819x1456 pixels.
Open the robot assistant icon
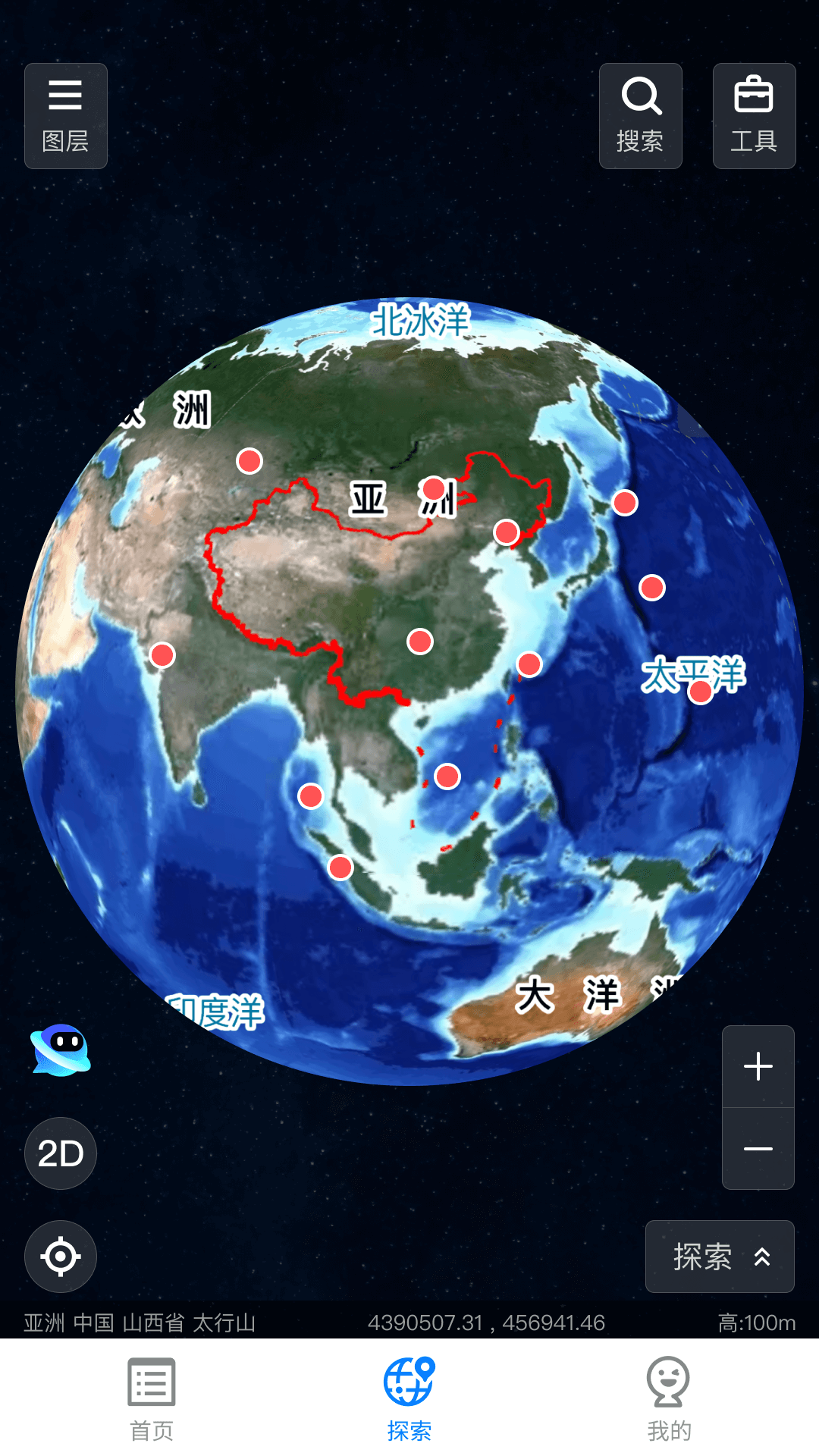tap(61, 1050)
